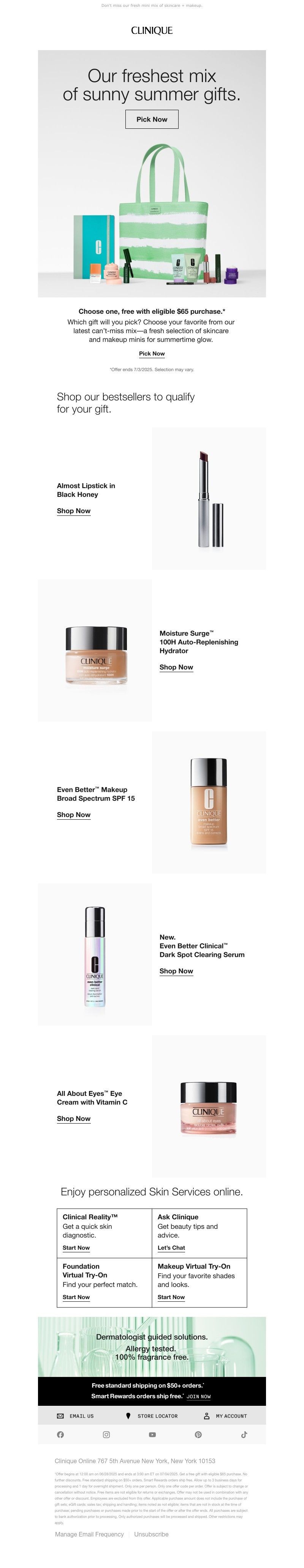Tap the Pick Now button in hero banner

[x=152, y=119]
